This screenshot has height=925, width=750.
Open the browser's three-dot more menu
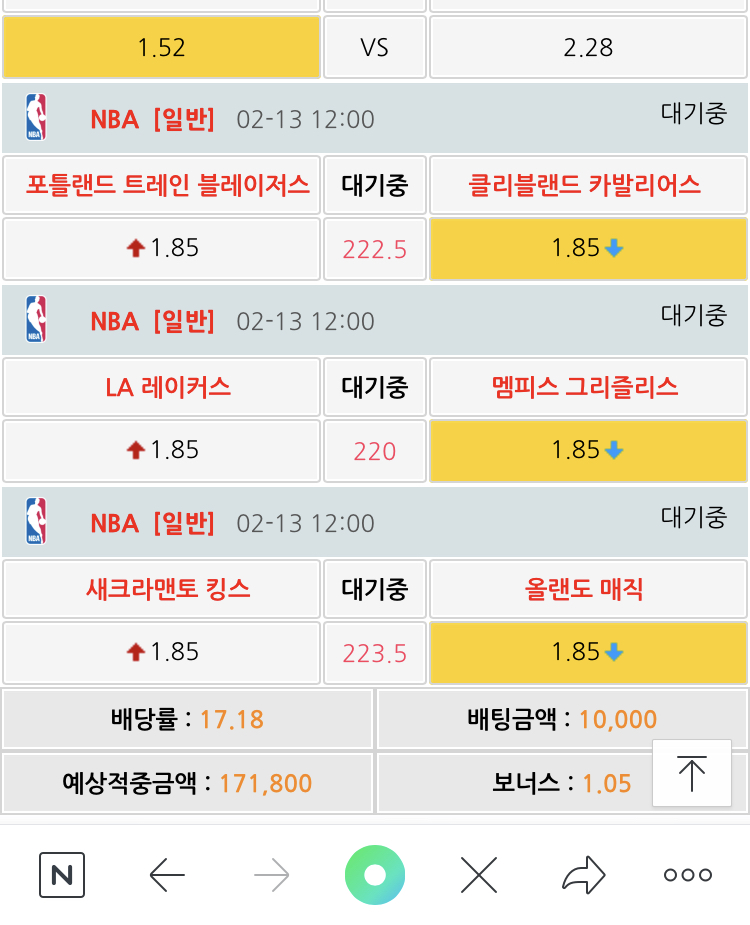tap(688, 876)
